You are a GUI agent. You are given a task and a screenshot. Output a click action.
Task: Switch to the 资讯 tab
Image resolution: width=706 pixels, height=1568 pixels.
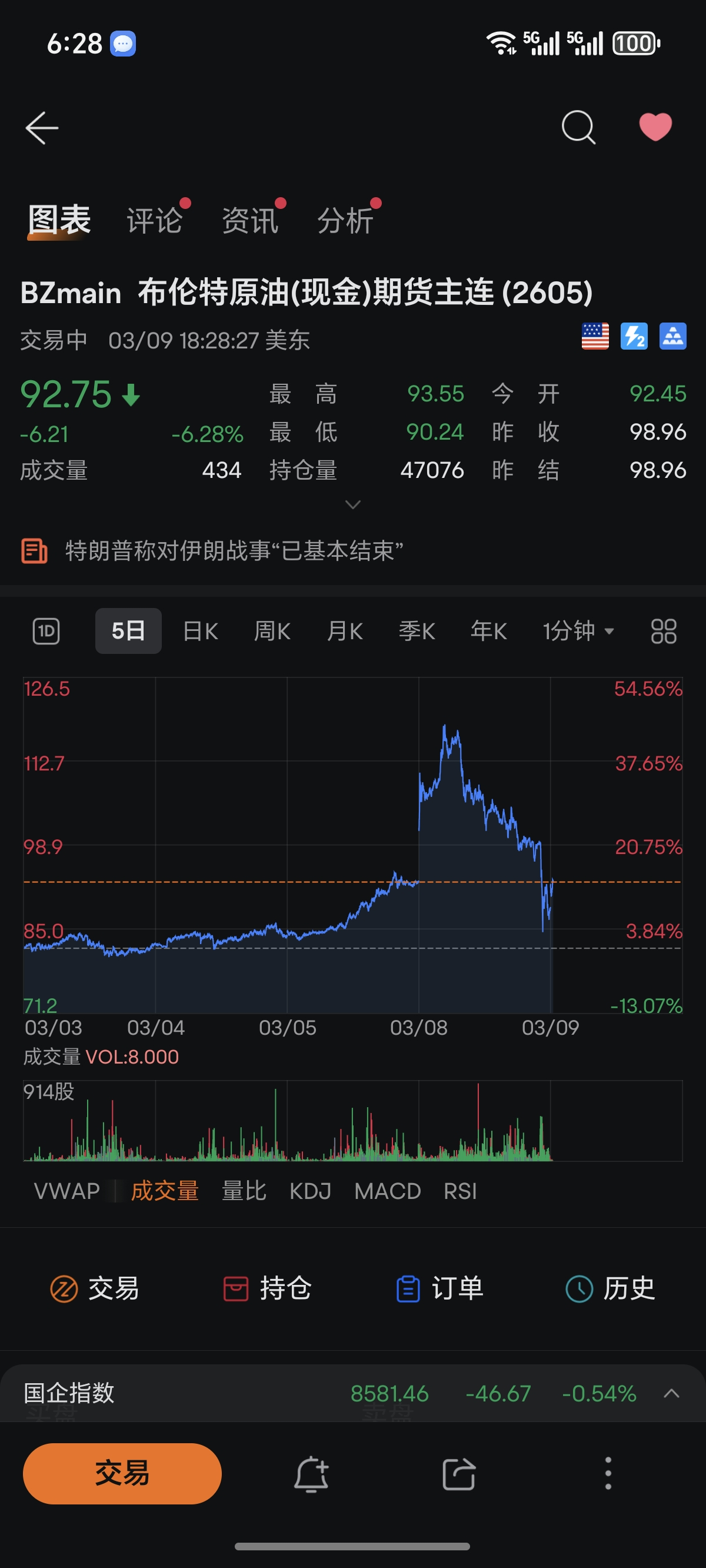click(250, 220)
